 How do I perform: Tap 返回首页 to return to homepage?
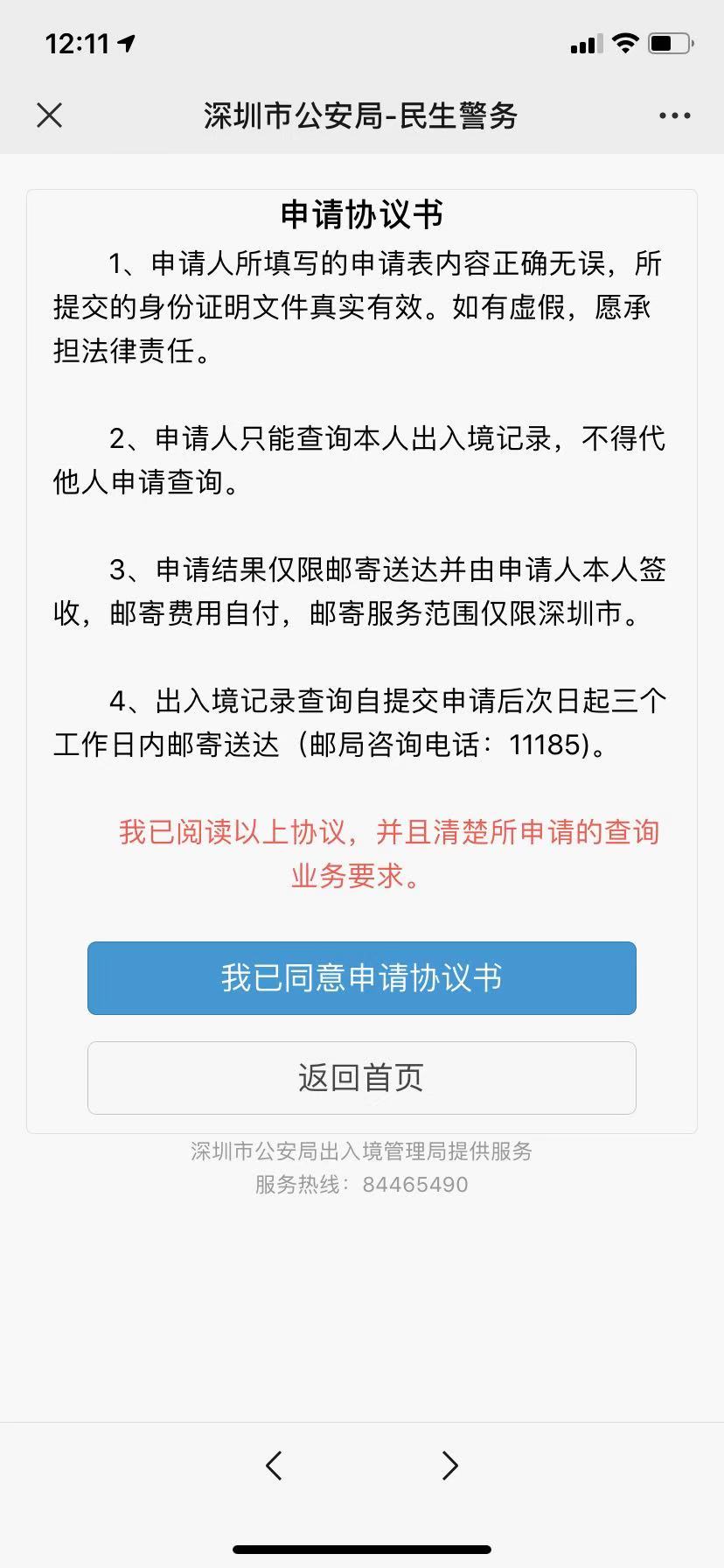[361, 1078]
